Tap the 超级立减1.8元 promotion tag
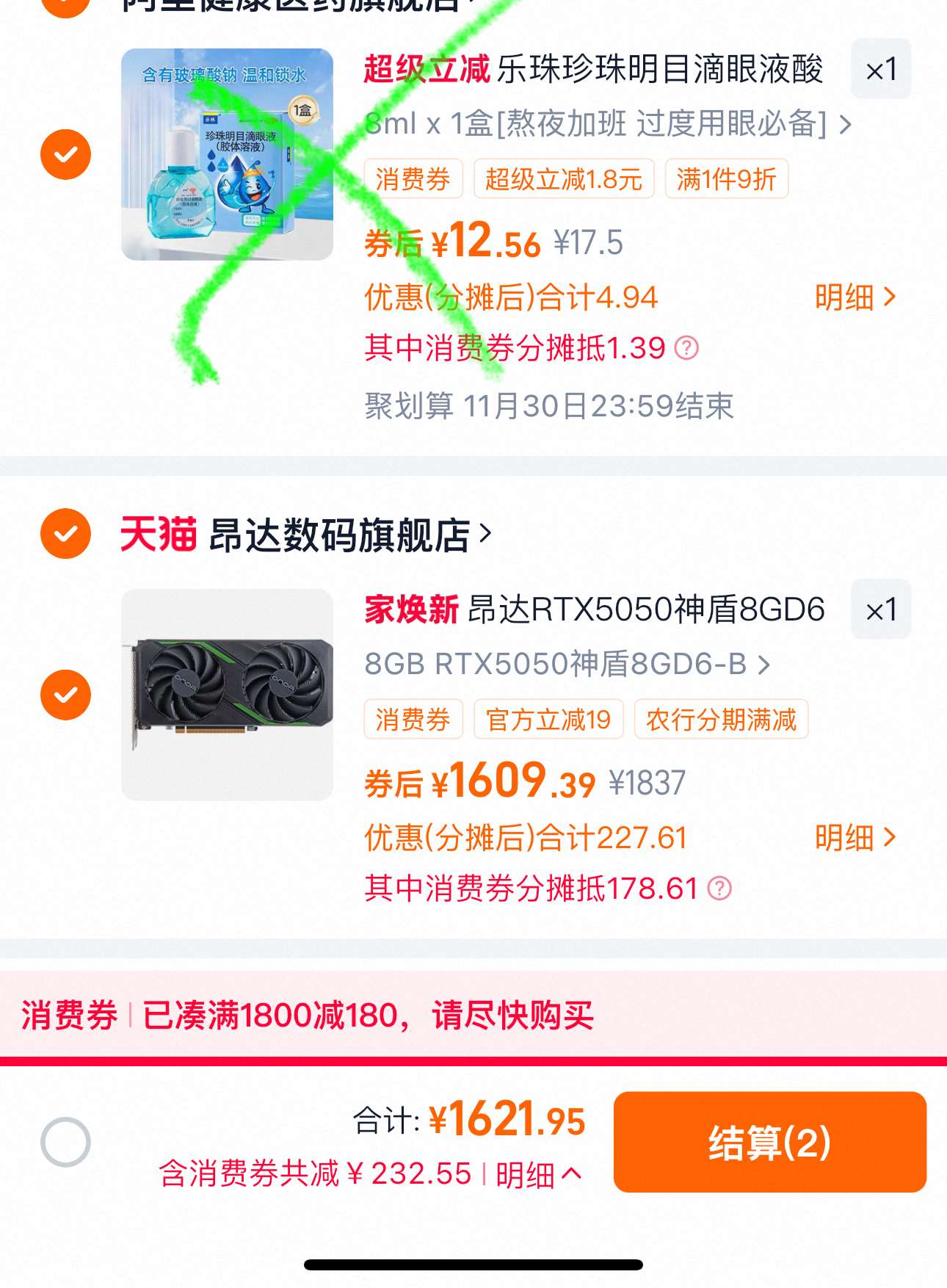Image resolution: width=947 pixels, height=1288 pixels. pyautogui.click(x=563, y=179)
